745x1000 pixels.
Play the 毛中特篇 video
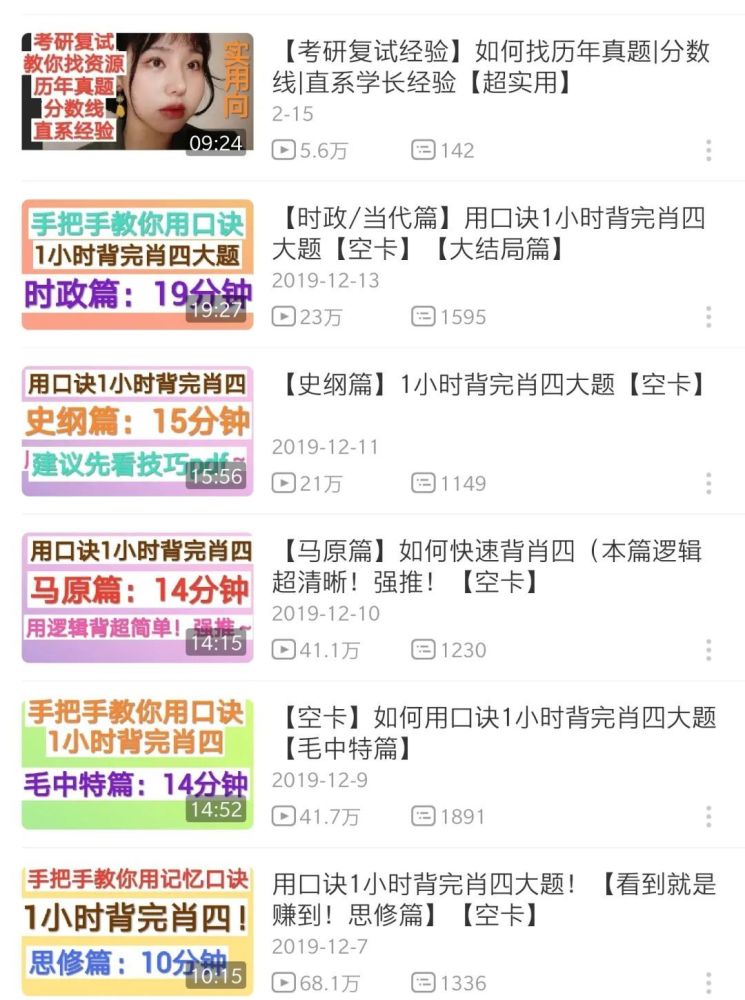[x=137, y=764]
